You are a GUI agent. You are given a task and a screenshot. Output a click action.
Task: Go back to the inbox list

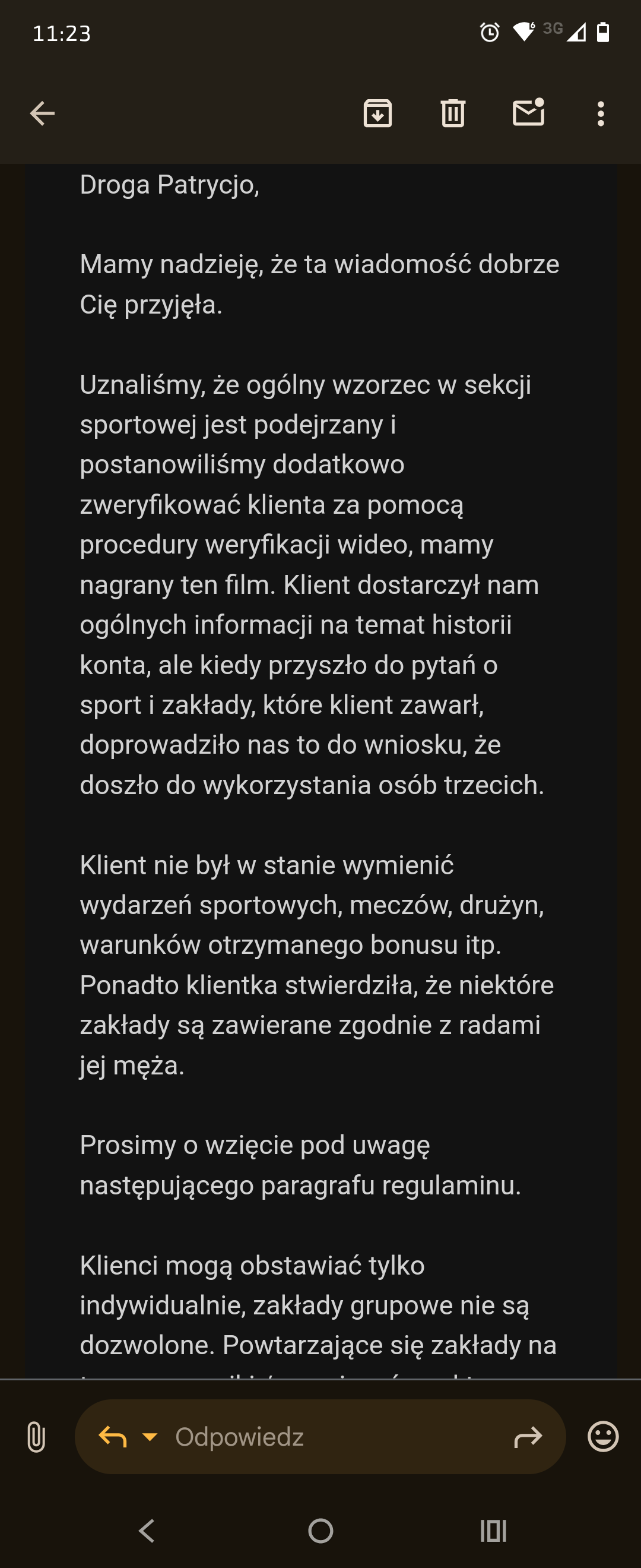coord(42,114)
